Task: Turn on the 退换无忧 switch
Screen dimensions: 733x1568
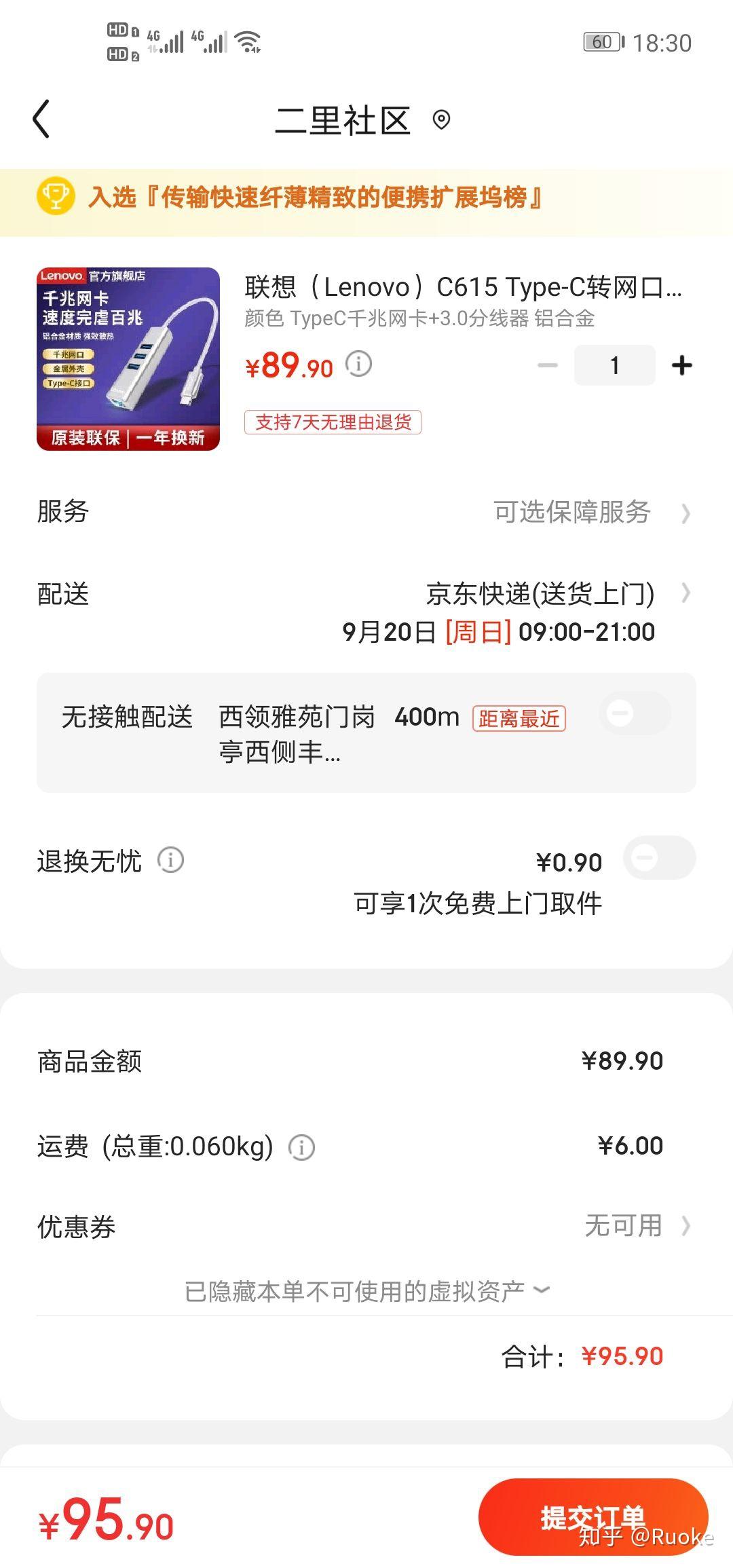Action: click(660, 858)
